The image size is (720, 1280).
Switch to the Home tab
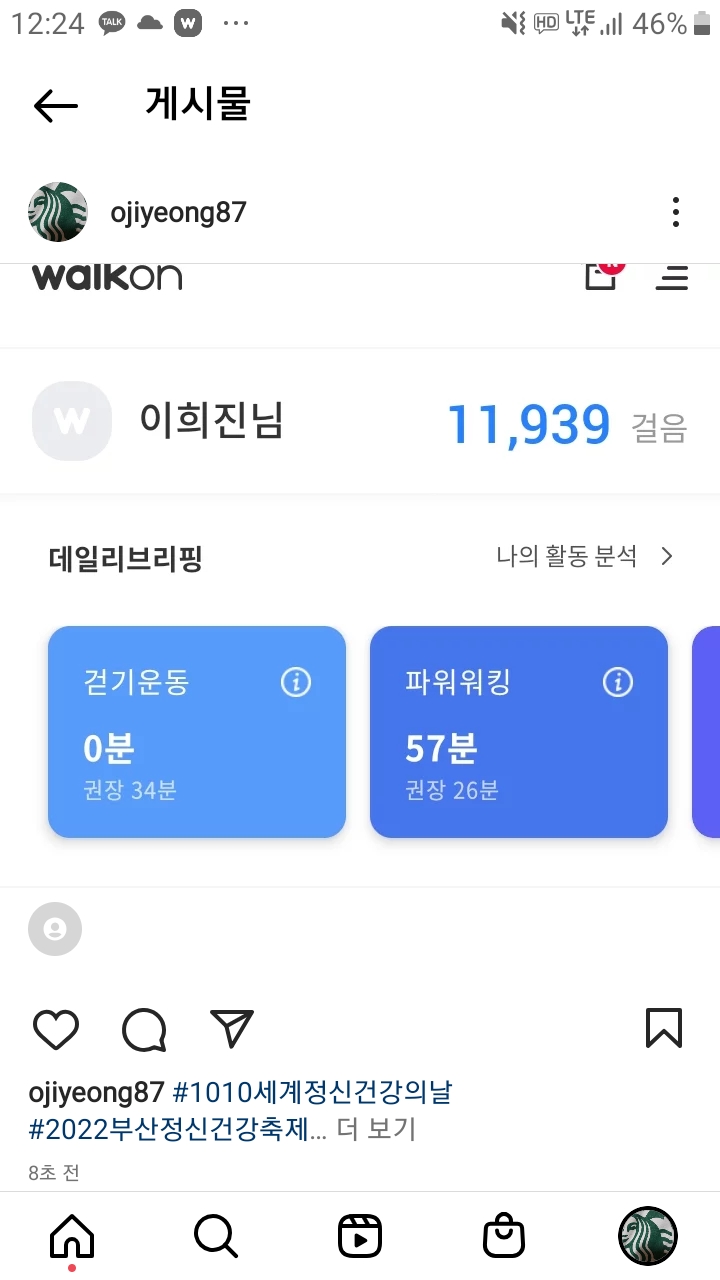(x=72, y=1236)
